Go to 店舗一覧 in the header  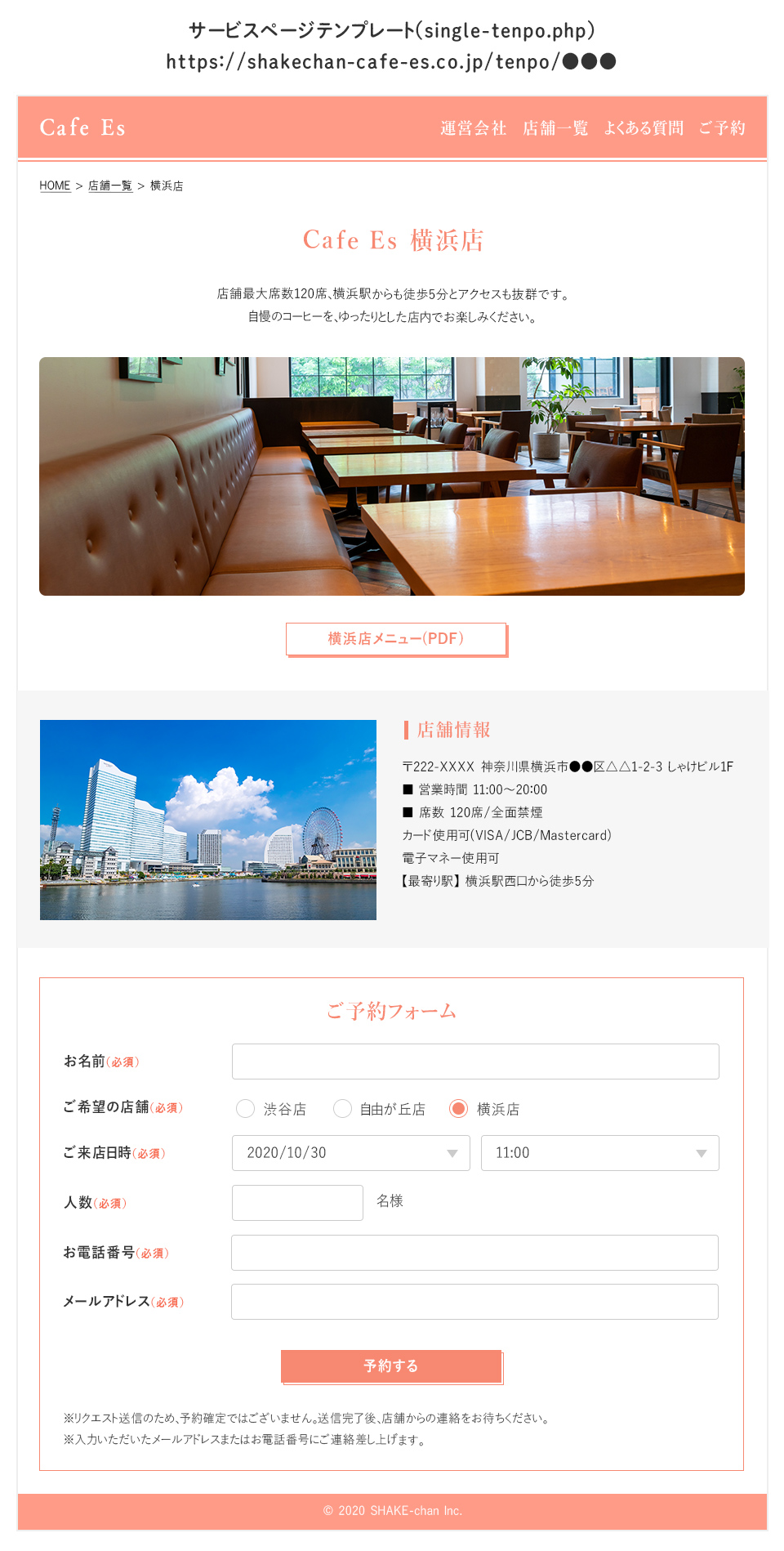555,128
